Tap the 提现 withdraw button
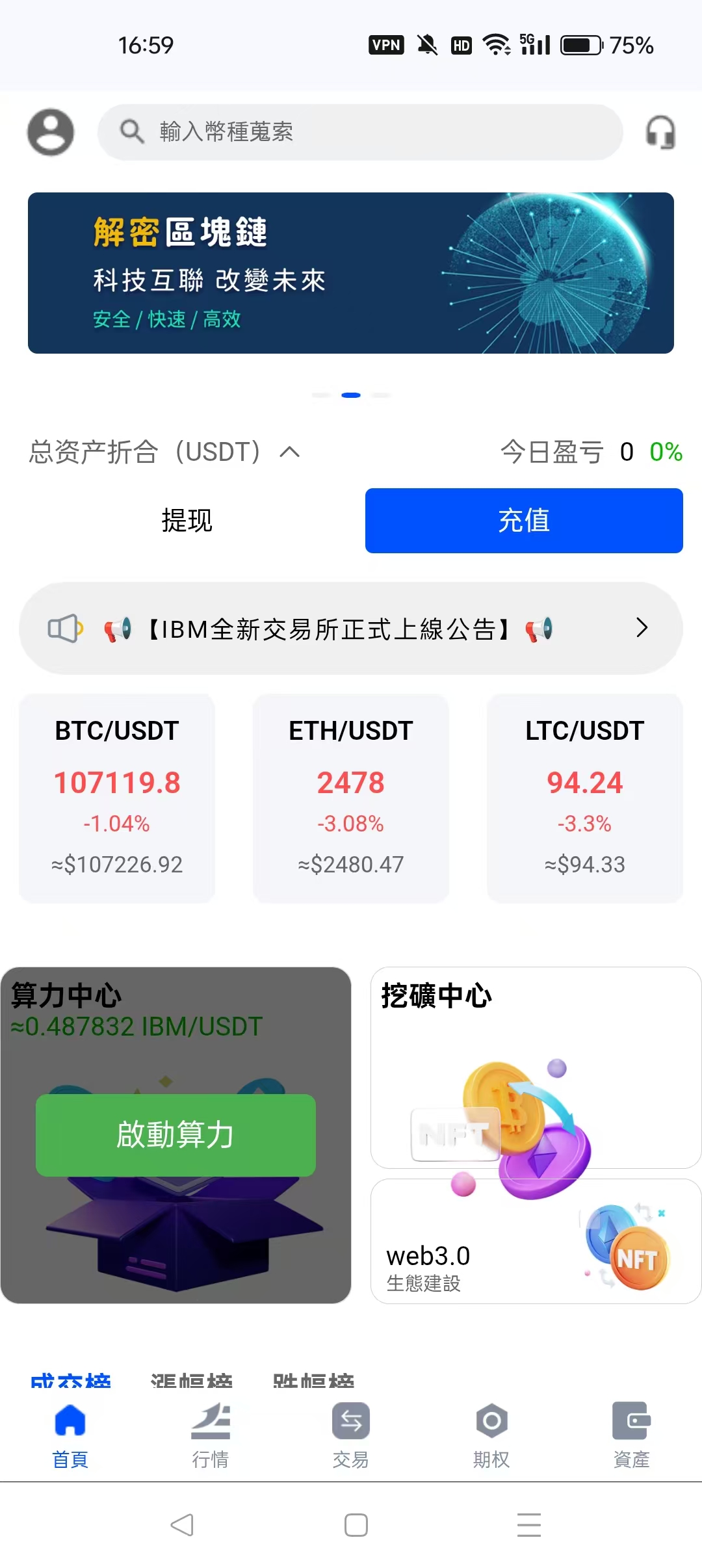702x1568 pixels. [187, 521]
